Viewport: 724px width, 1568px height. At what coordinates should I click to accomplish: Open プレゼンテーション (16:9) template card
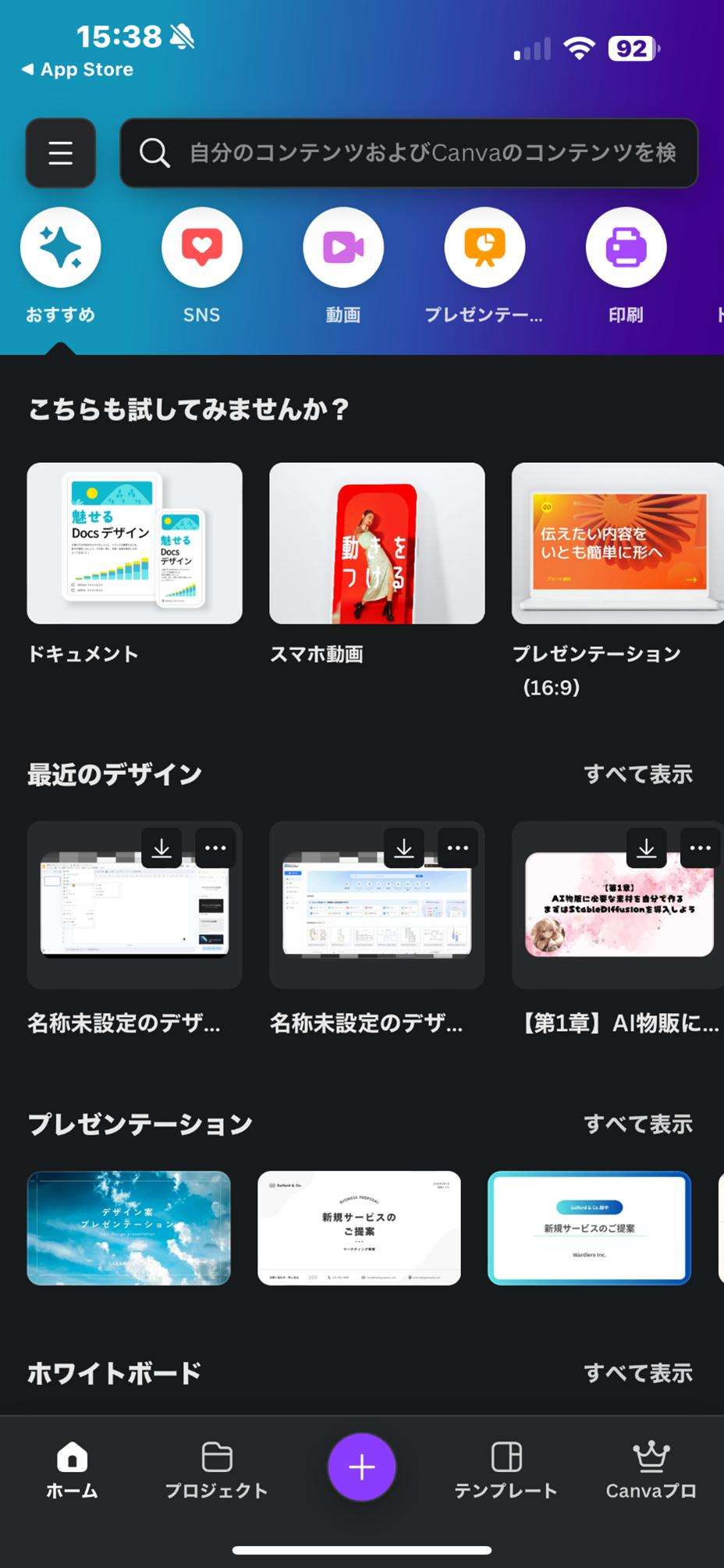click(616, 543)
